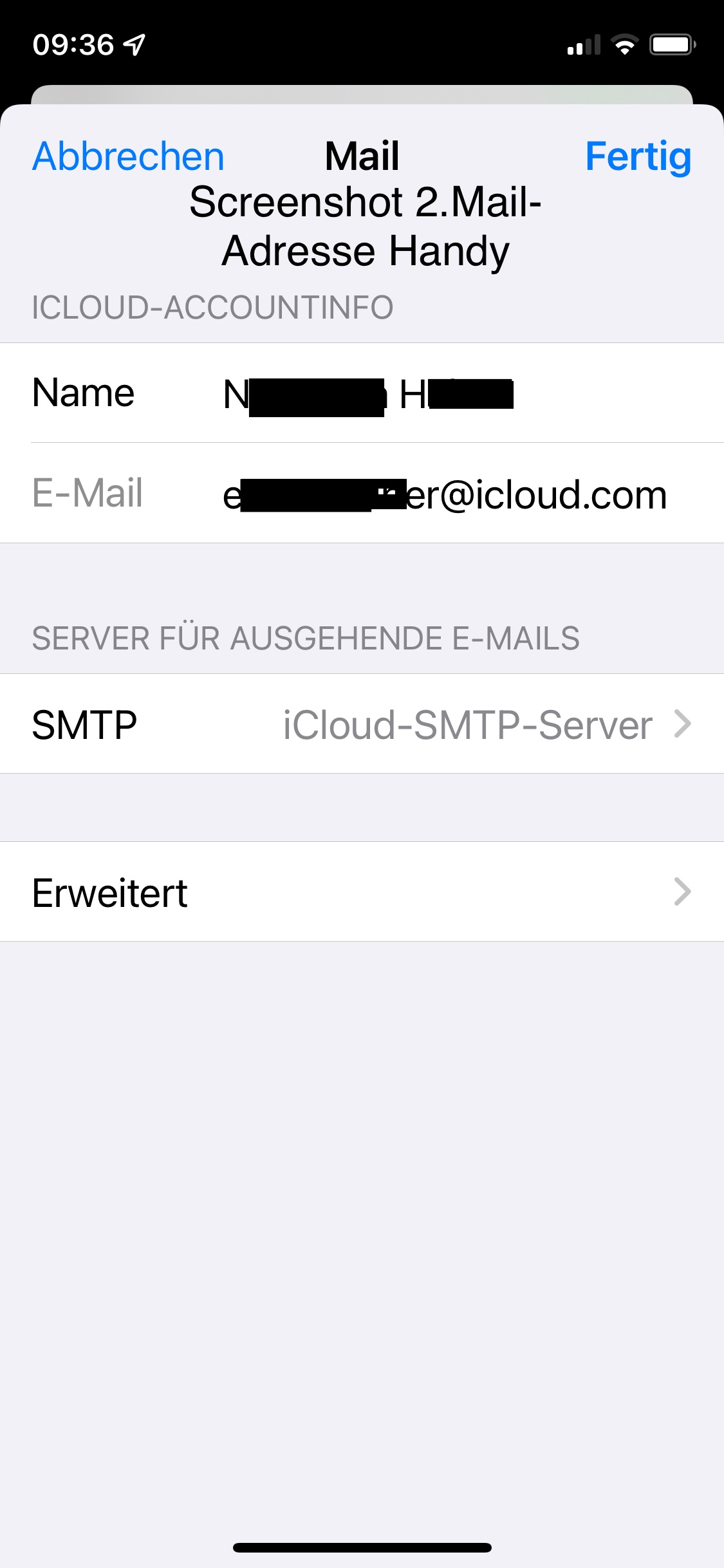Confirm changes with Fertig
The width and height of the screenshot is (724, 1568).
click(638, 156)
